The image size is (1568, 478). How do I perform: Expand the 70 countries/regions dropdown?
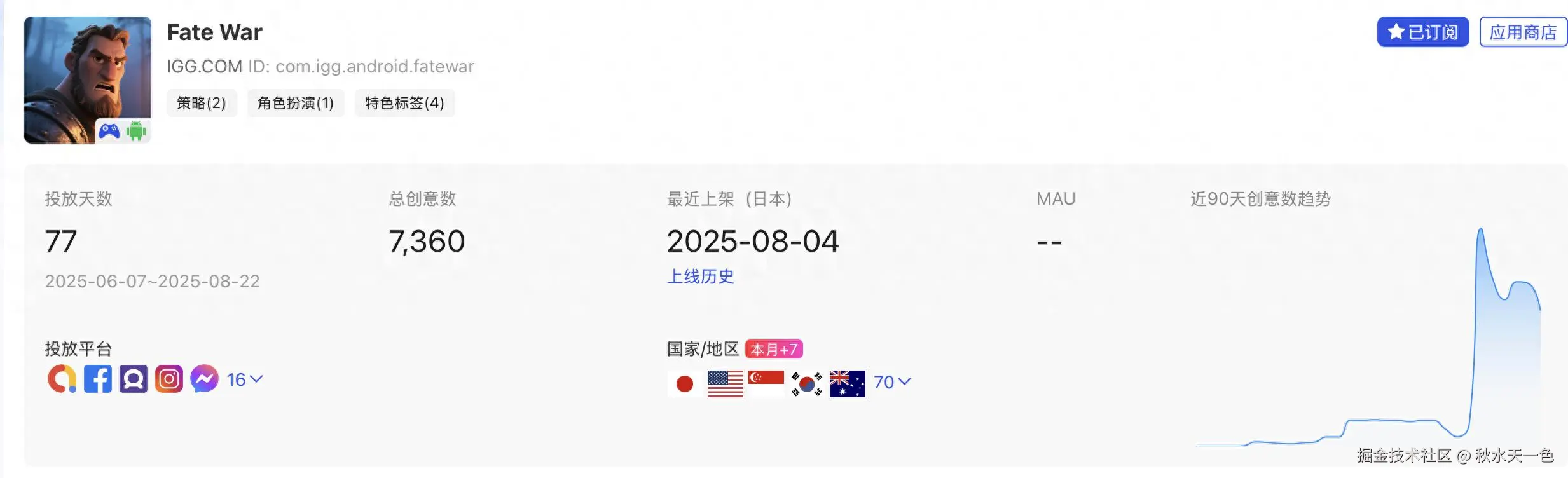[892, 382]
